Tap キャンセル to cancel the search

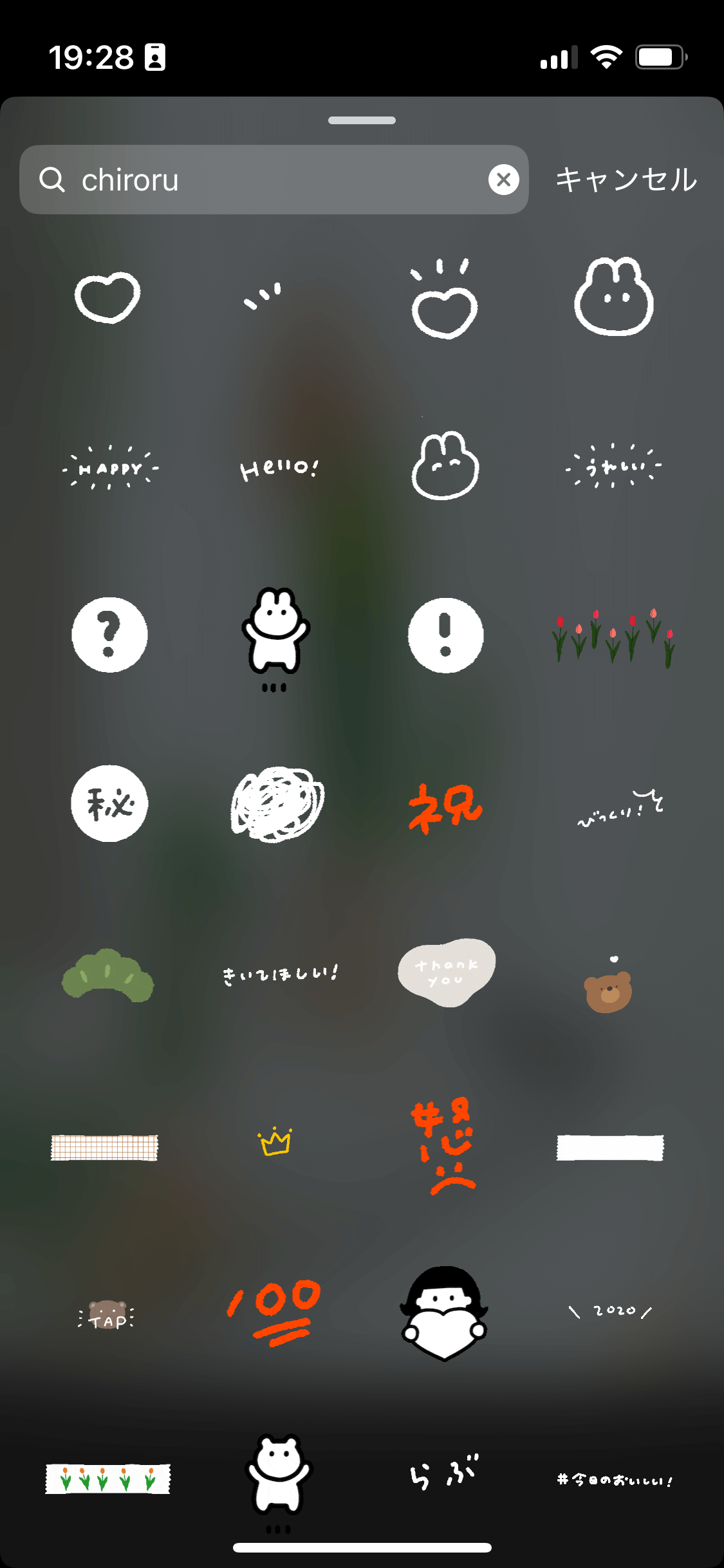625,180
